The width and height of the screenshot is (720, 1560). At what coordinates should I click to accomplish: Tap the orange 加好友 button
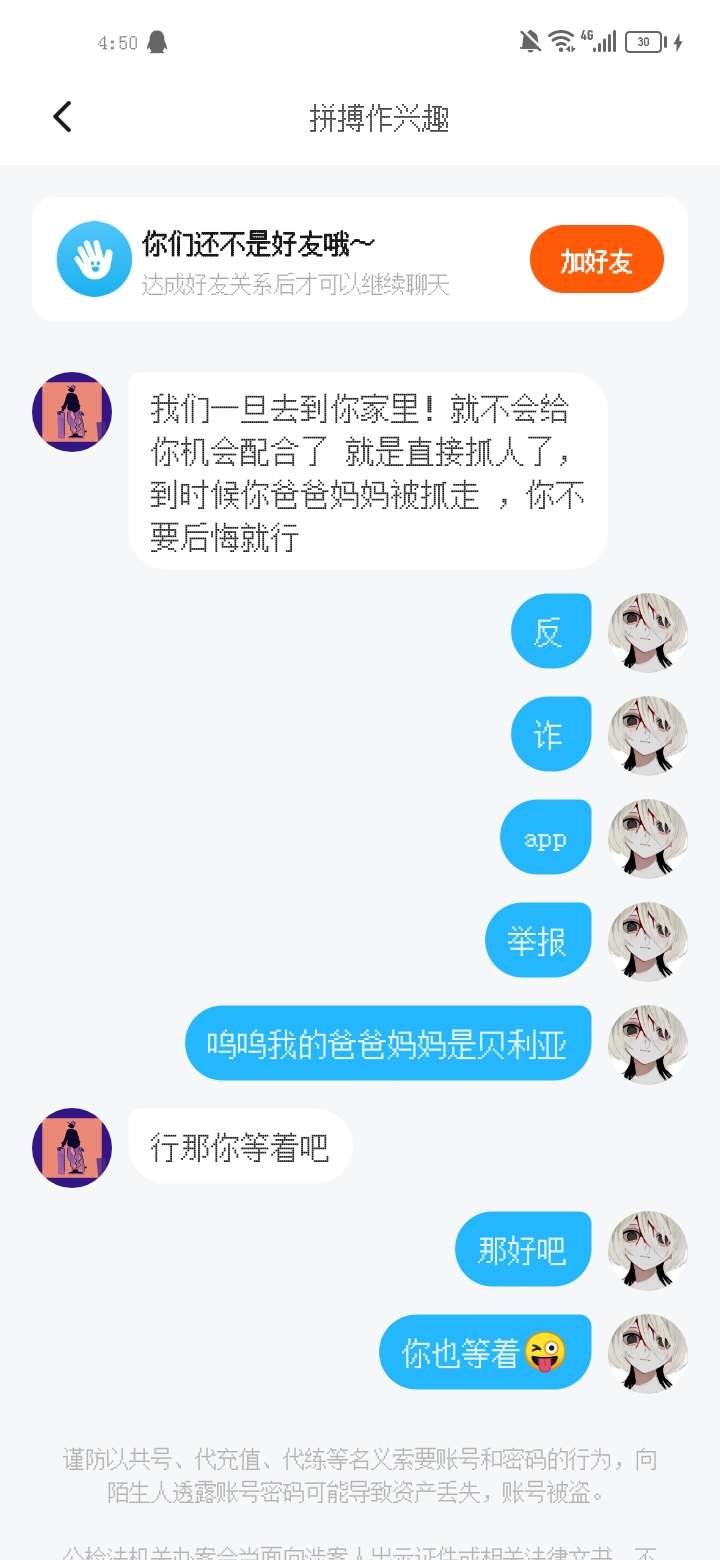pos(596,260)
